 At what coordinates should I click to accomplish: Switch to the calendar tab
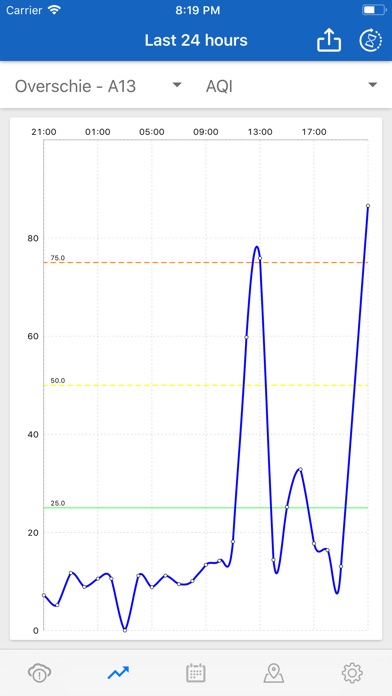pos(196,673)
